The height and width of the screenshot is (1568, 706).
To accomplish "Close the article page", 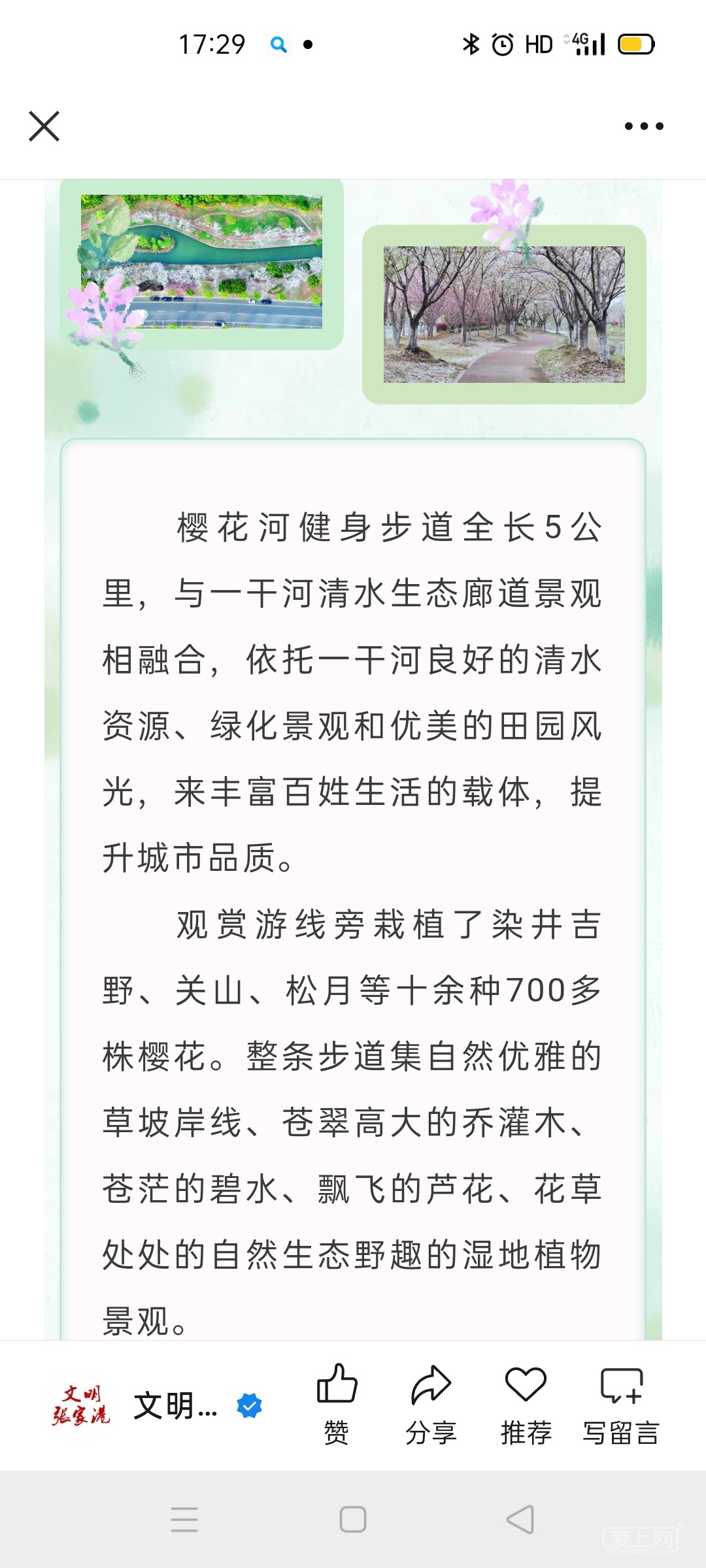I will pyautogui.click(x=44, y=126).
